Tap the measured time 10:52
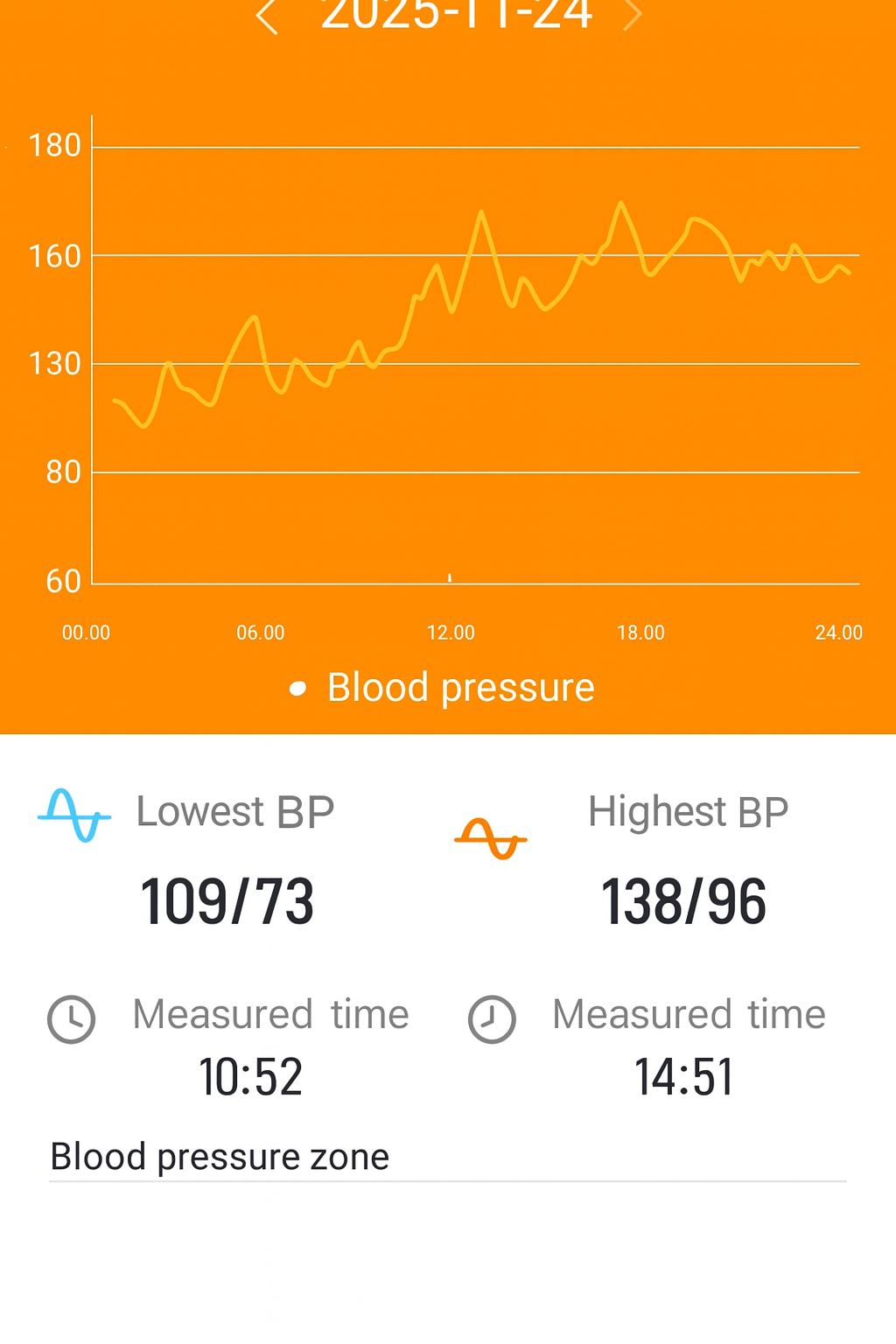Screen dimensions: 896x1344 (250, 1076)
